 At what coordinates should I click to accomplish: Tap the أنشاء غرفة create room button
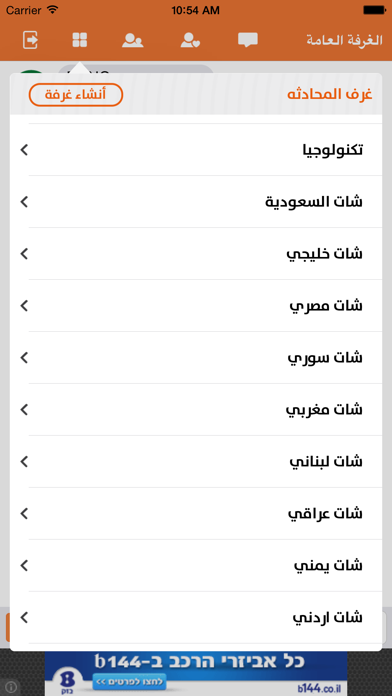[76, 95]
